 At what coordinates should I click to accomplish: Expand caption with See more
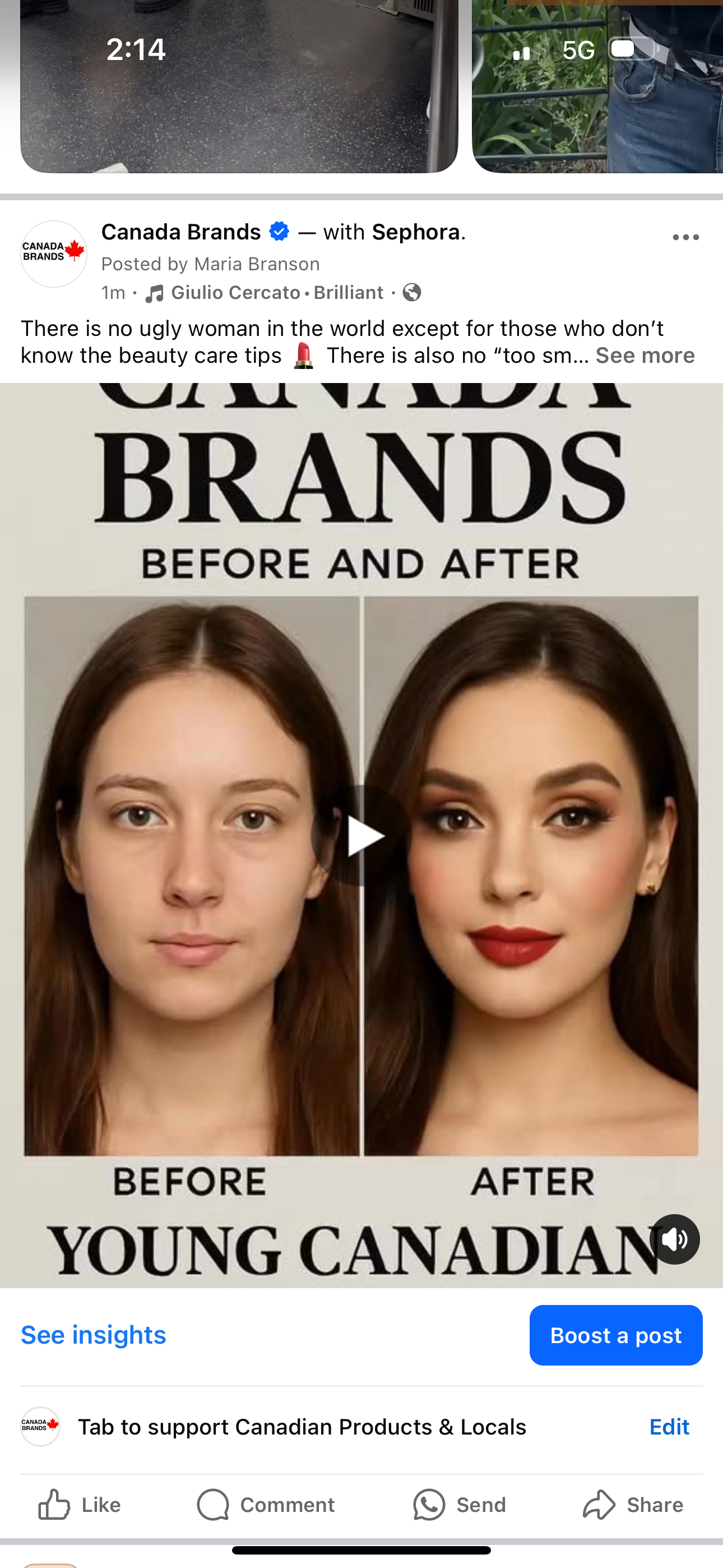click(645, 356)
